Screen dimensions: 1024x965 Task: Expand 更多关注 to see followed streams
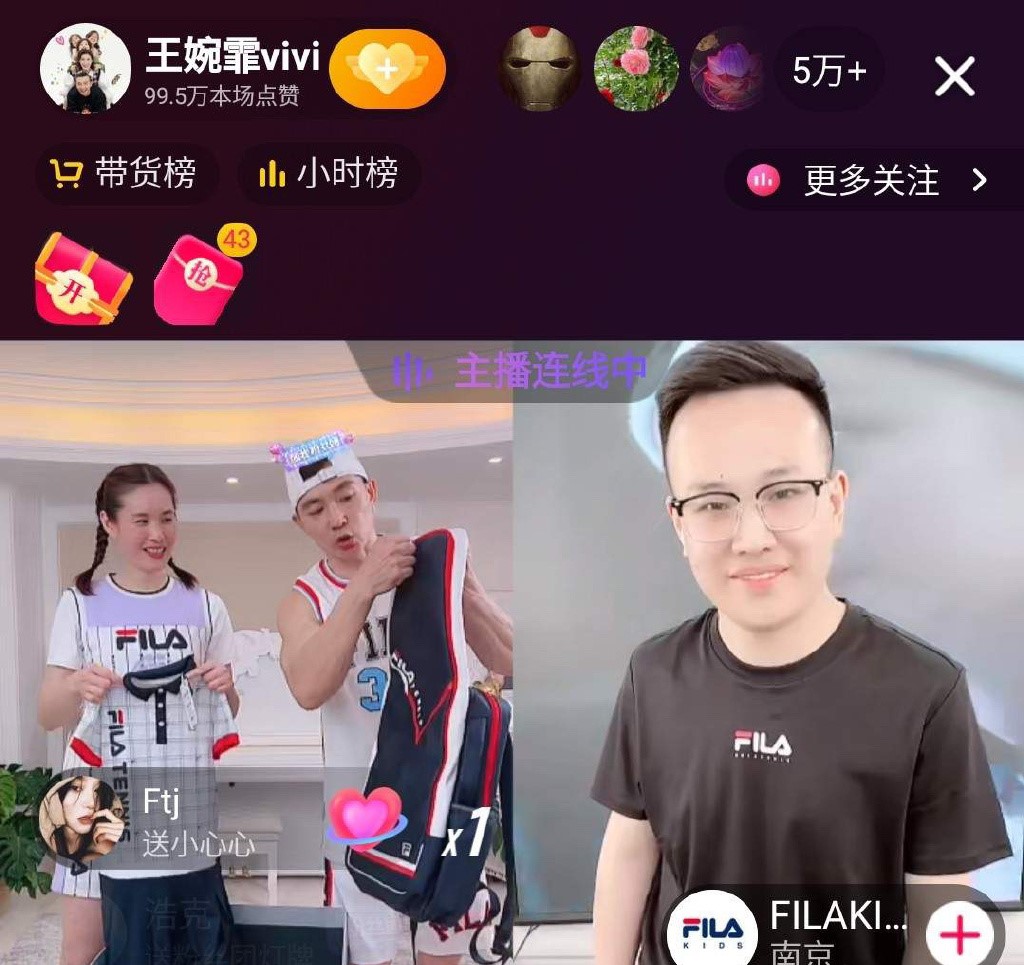pyautogui.click(x=870, y=180)
